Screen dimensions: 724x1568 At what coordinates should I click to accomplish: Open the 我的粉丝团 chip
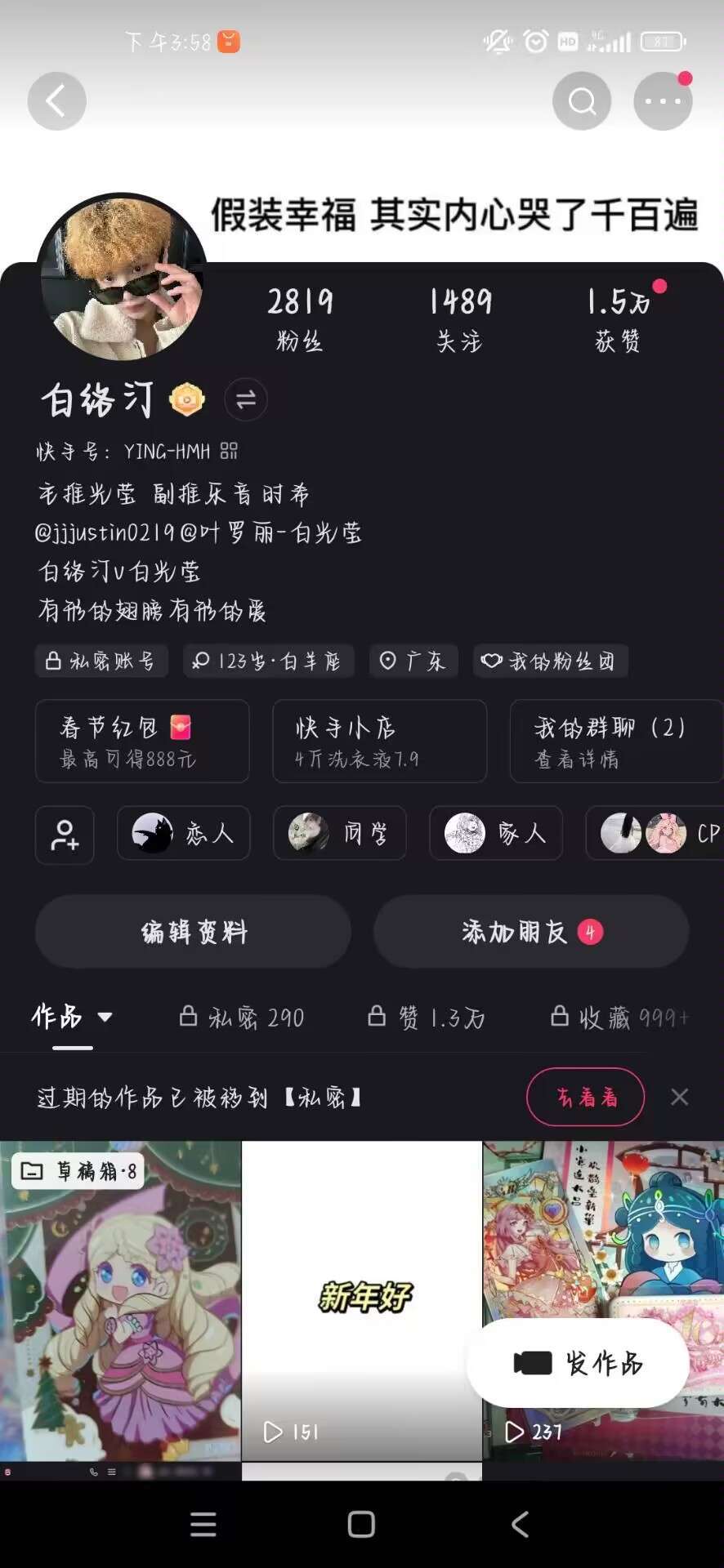point(550,661)
